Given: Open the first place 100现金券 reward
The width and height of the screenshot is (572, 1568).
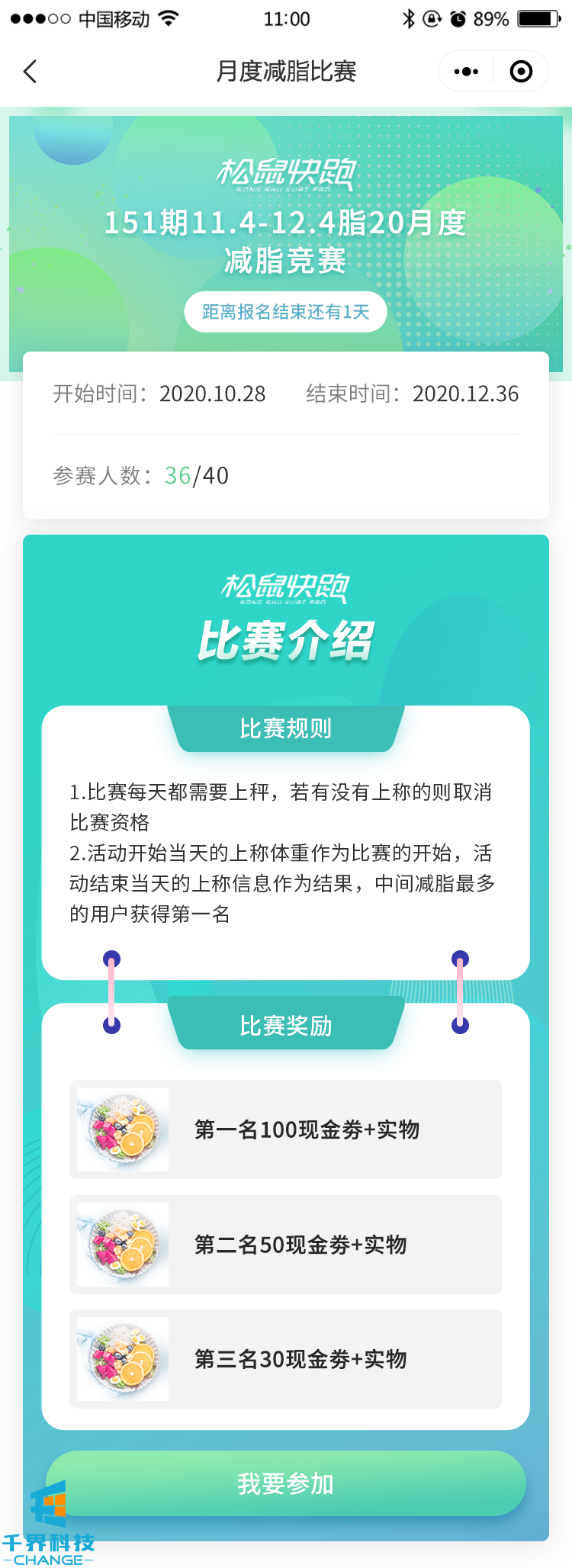Looking at the screenshot, I should tap(286, 1129).
